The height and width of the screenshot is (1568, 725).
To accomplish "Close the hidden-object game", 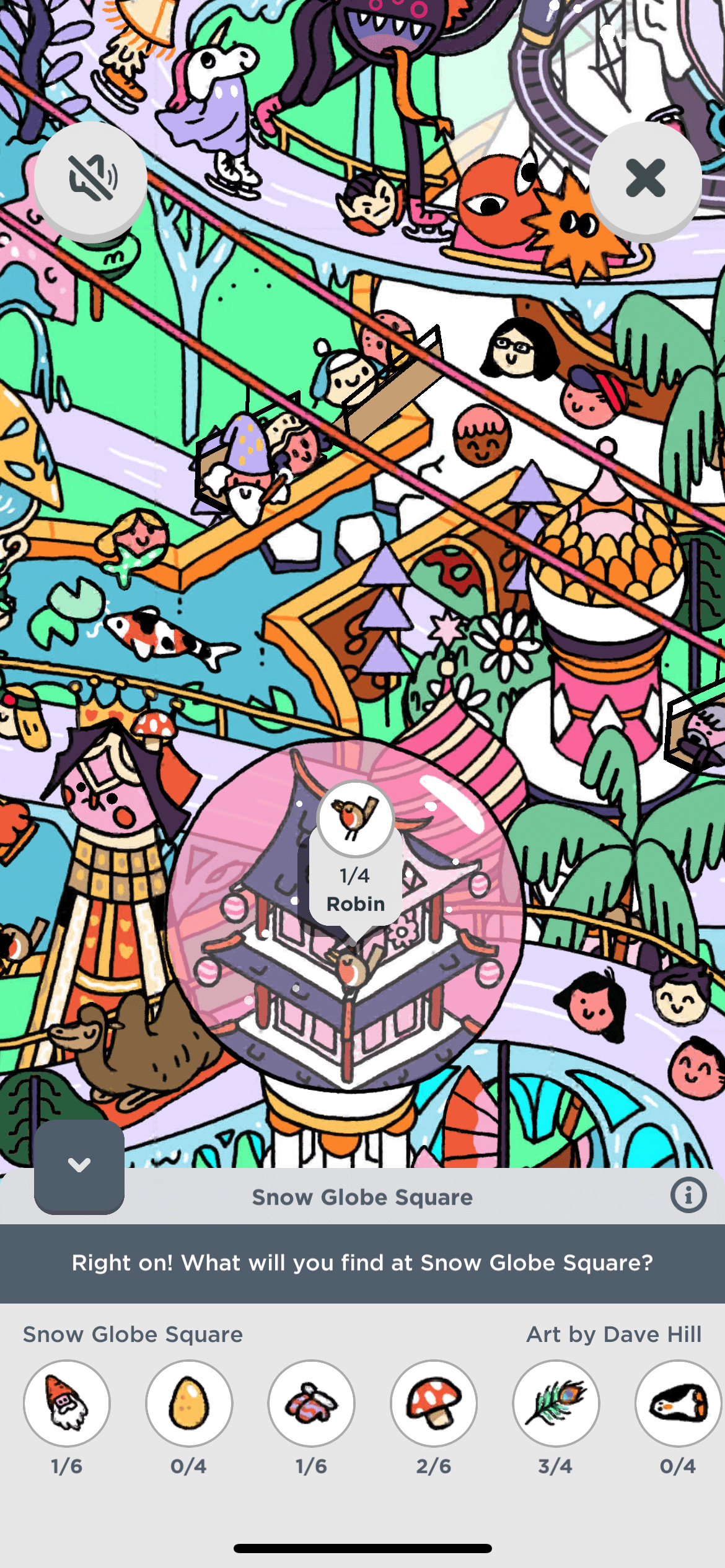I will pos(645,178).
